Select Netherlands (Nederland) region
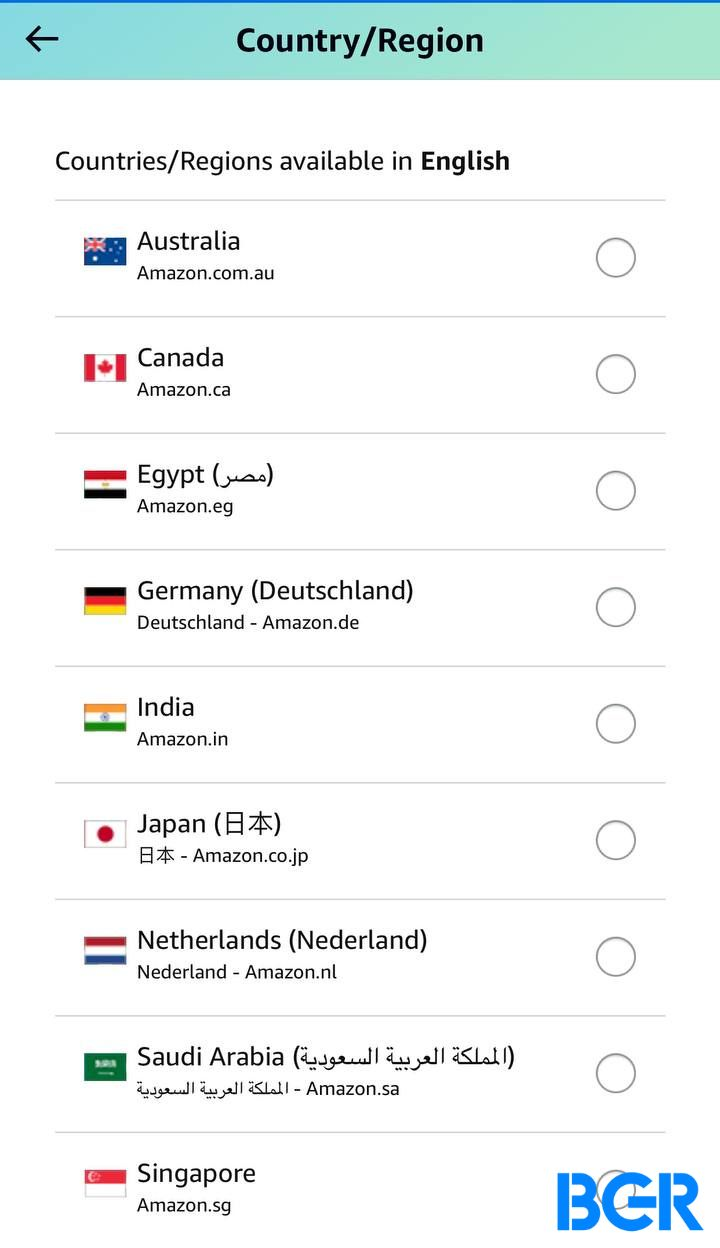The height and width of the screenshot is (1248, 720). [x=360, y=957]
